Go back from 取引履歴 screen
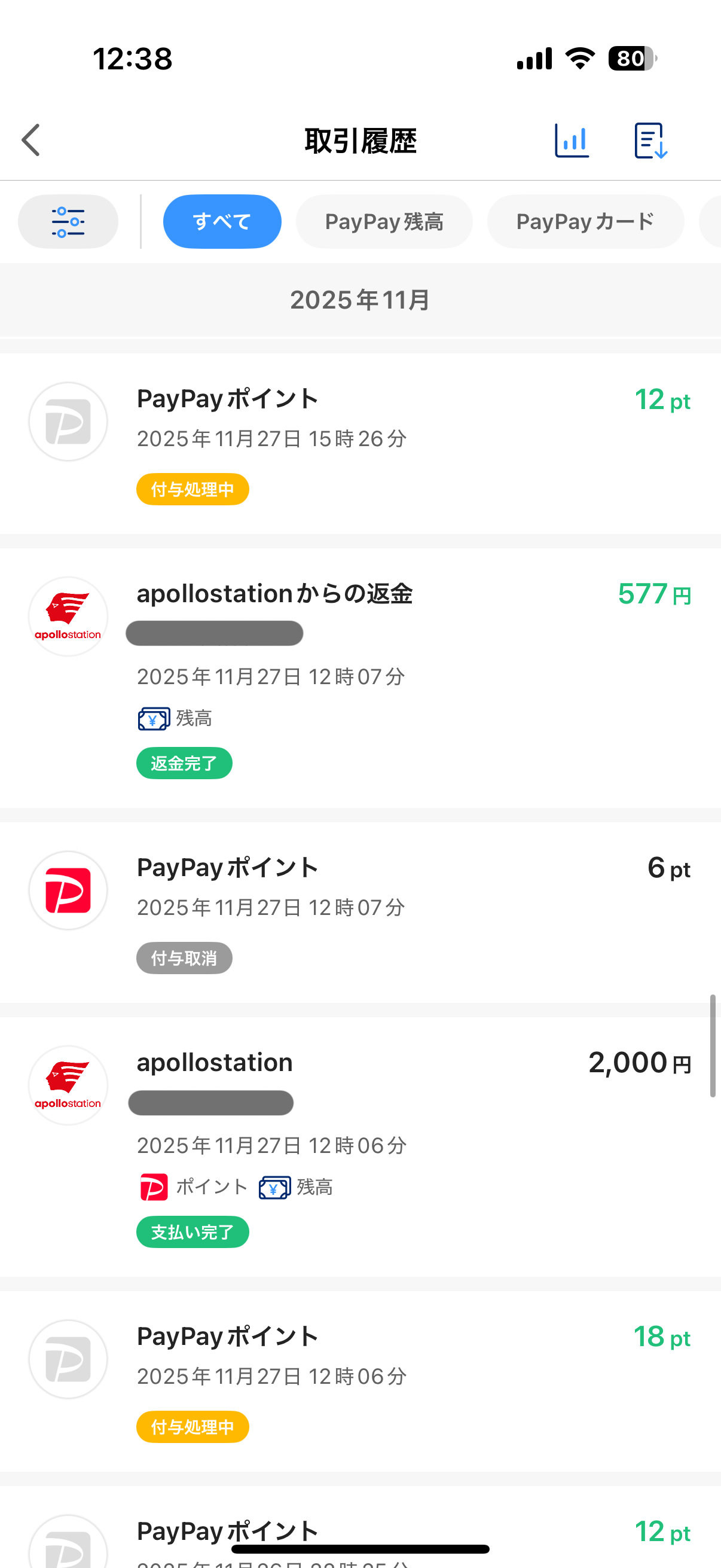The image size is (721, 1568). (x=31, y=141)
